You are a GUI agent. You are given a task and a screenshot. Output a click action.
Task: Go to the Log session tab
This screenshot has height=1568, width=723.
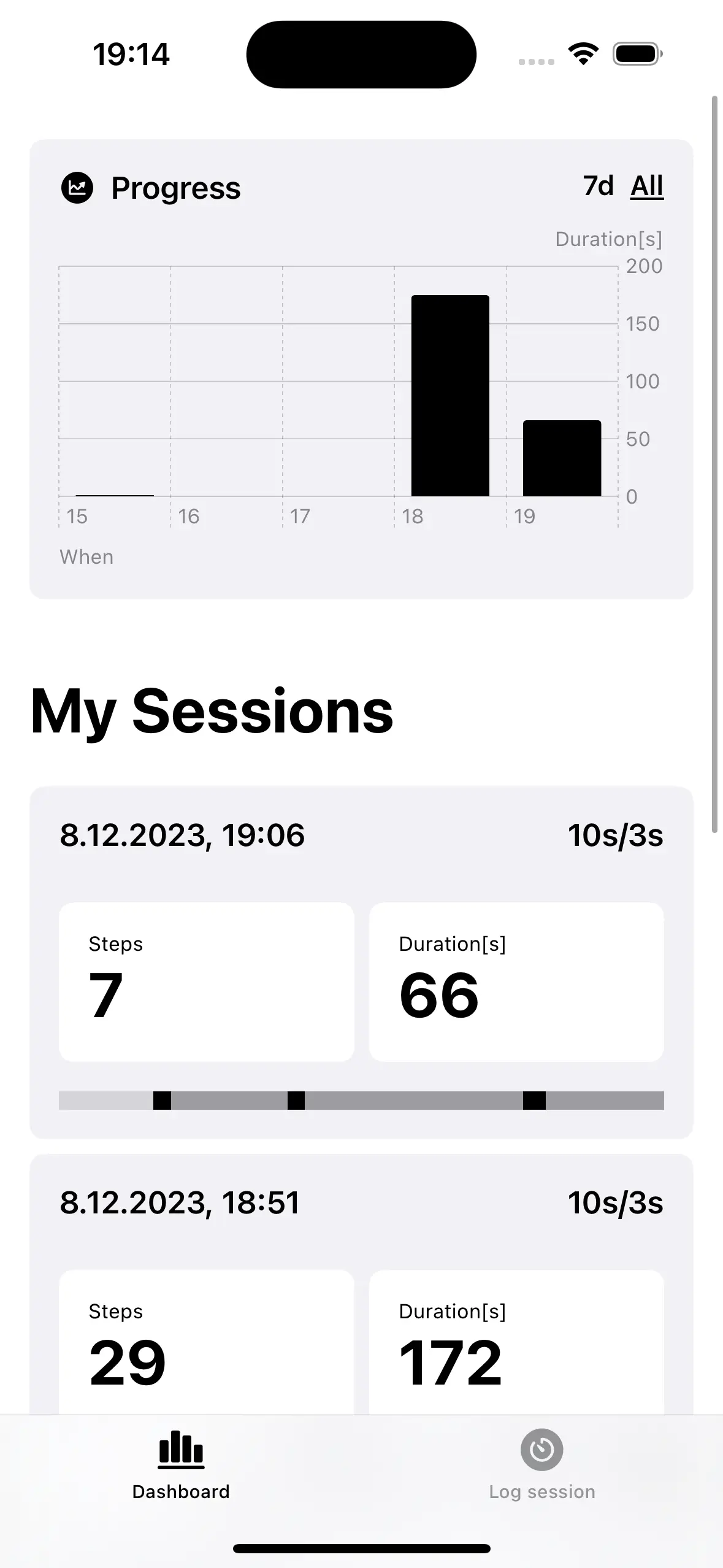tap(542, 1466)
